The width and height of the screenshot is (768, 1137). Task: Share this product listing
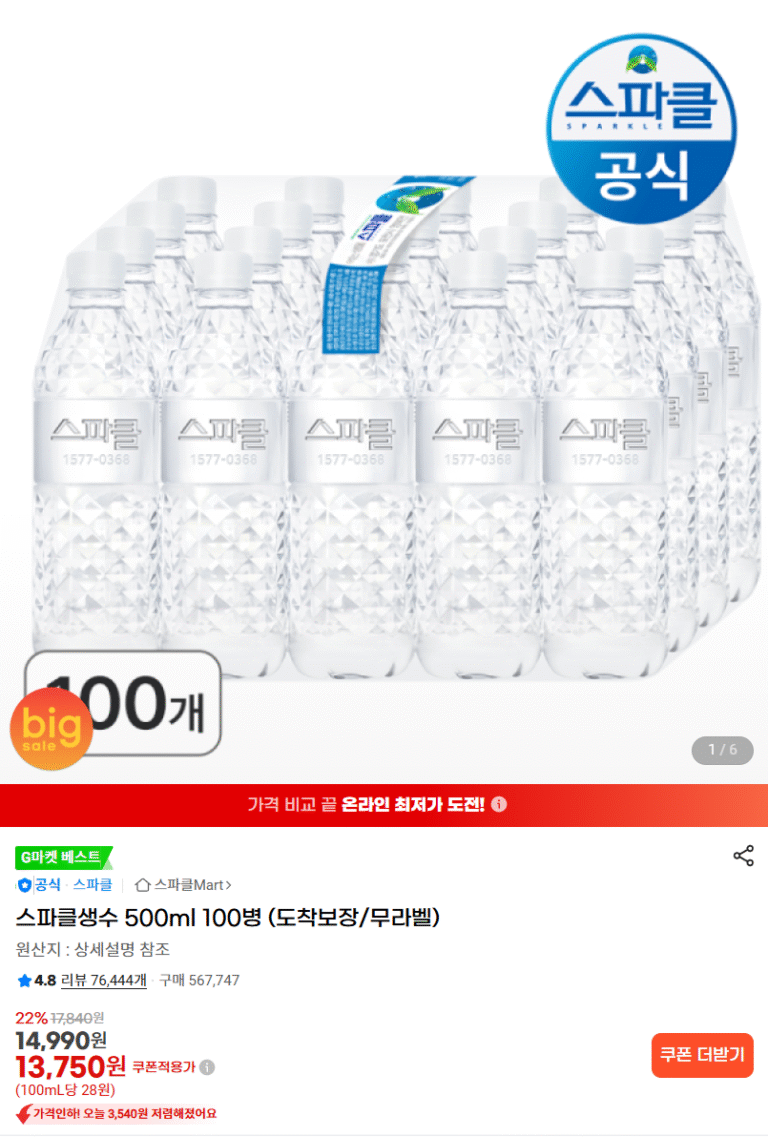(743, 856)
